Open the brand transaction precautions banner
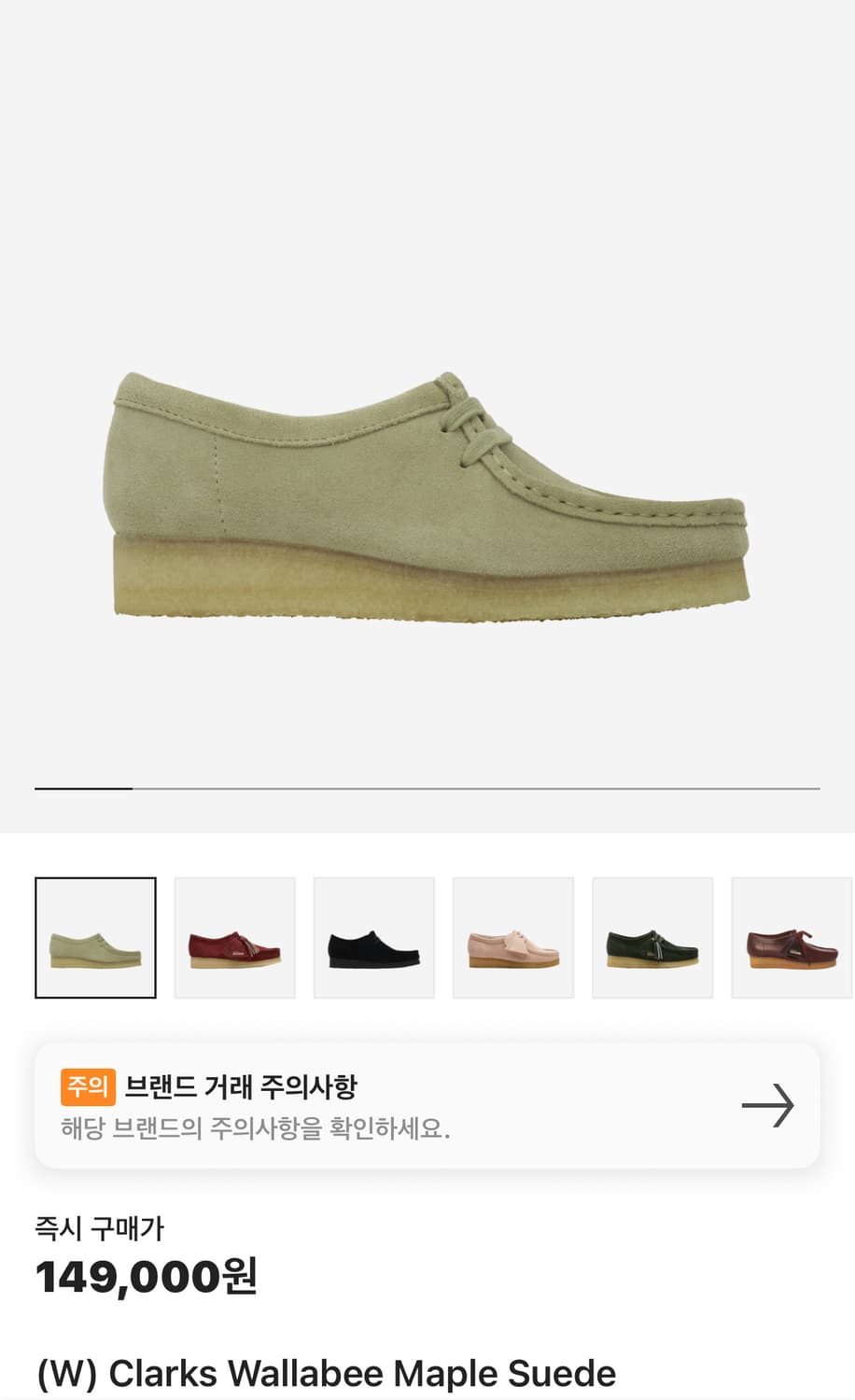The width and height of the screenshot is (855, 1400). (427, 1106)
